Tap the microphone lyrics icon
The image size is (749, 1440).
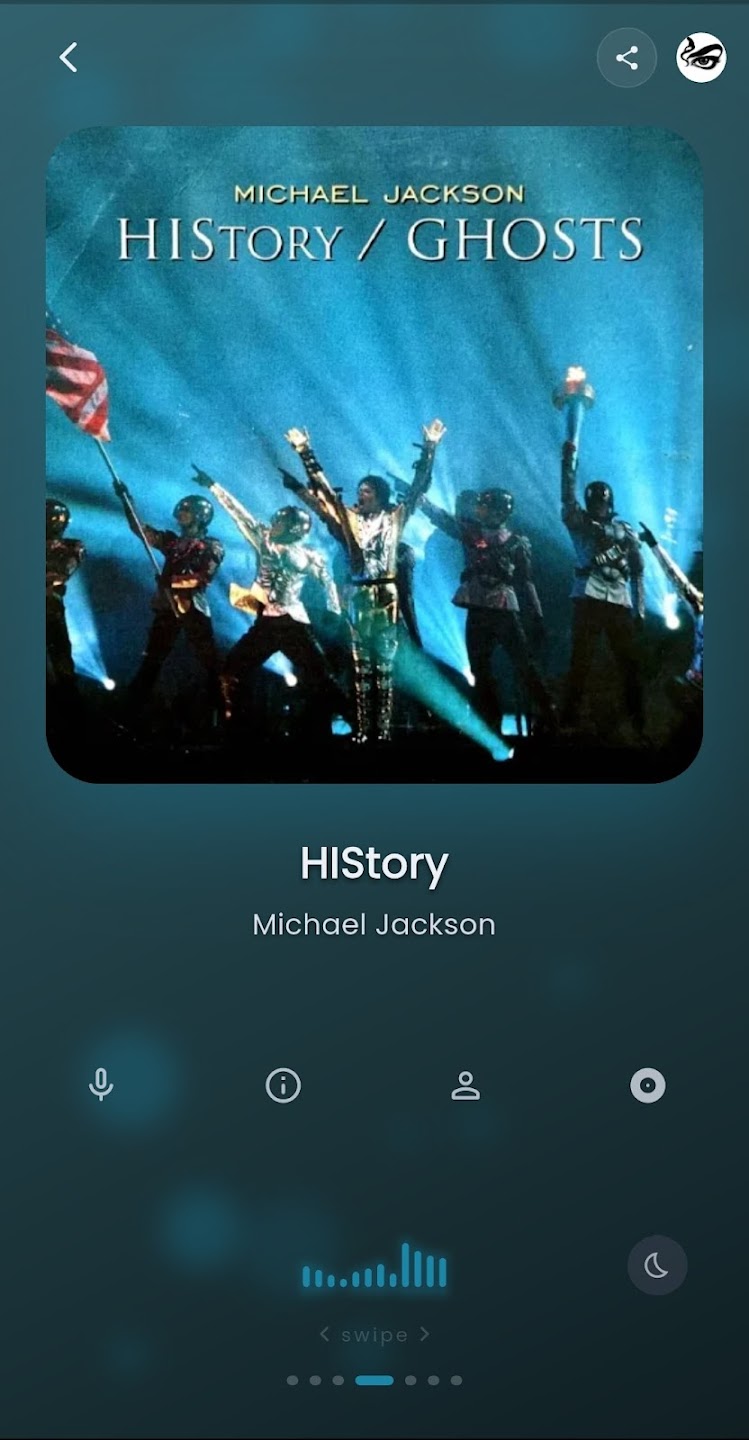pos(101,1085)
